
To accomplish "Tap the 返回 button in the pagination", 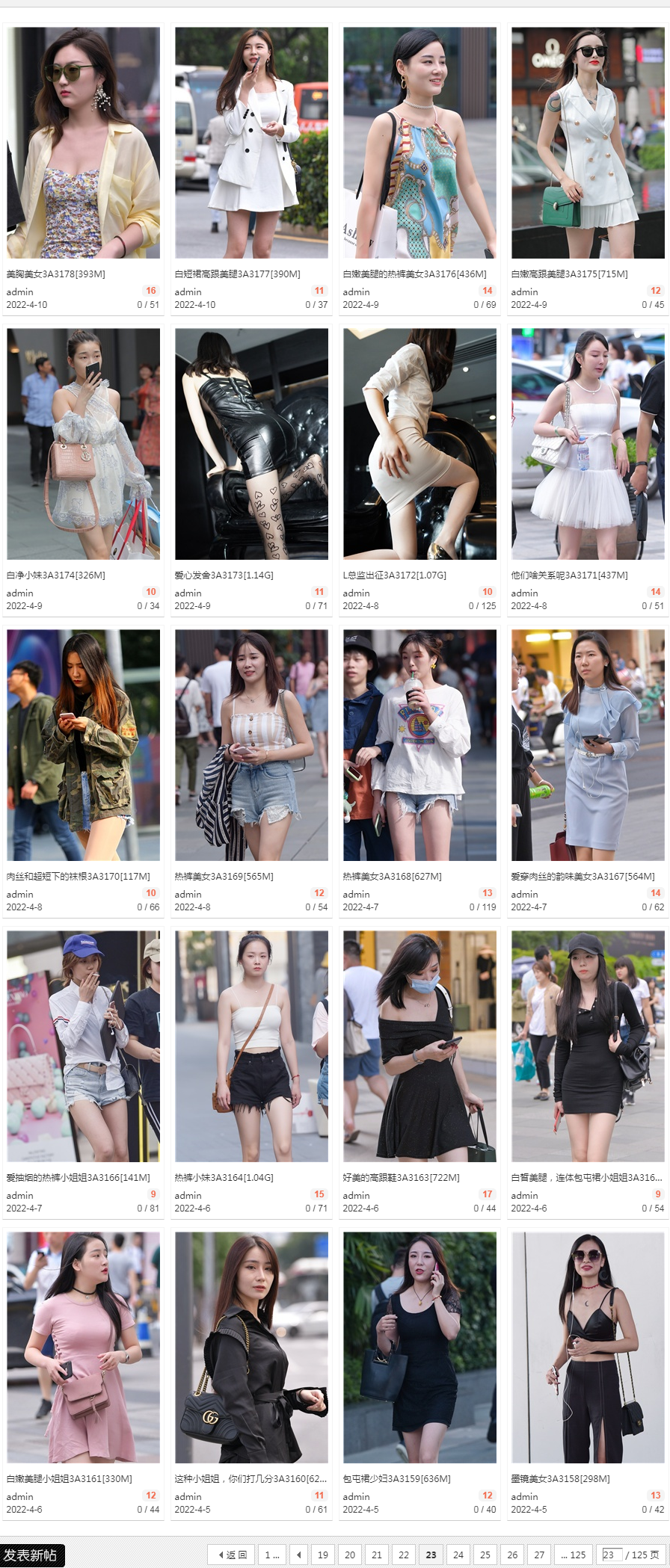I will pyautogui.click(x=232, y=1555).
